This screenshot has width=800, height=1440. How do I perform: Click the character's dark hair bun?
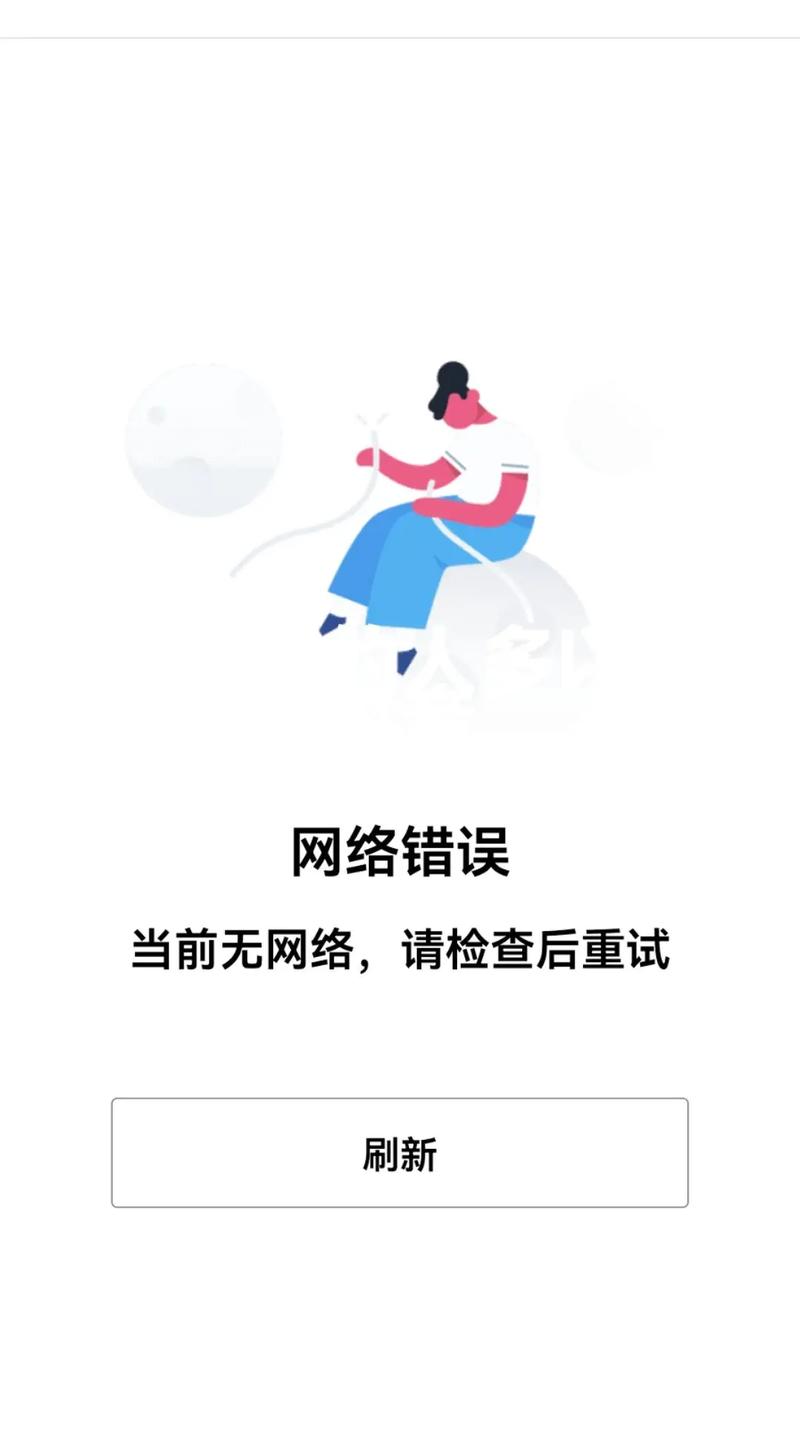click(452, 378)
